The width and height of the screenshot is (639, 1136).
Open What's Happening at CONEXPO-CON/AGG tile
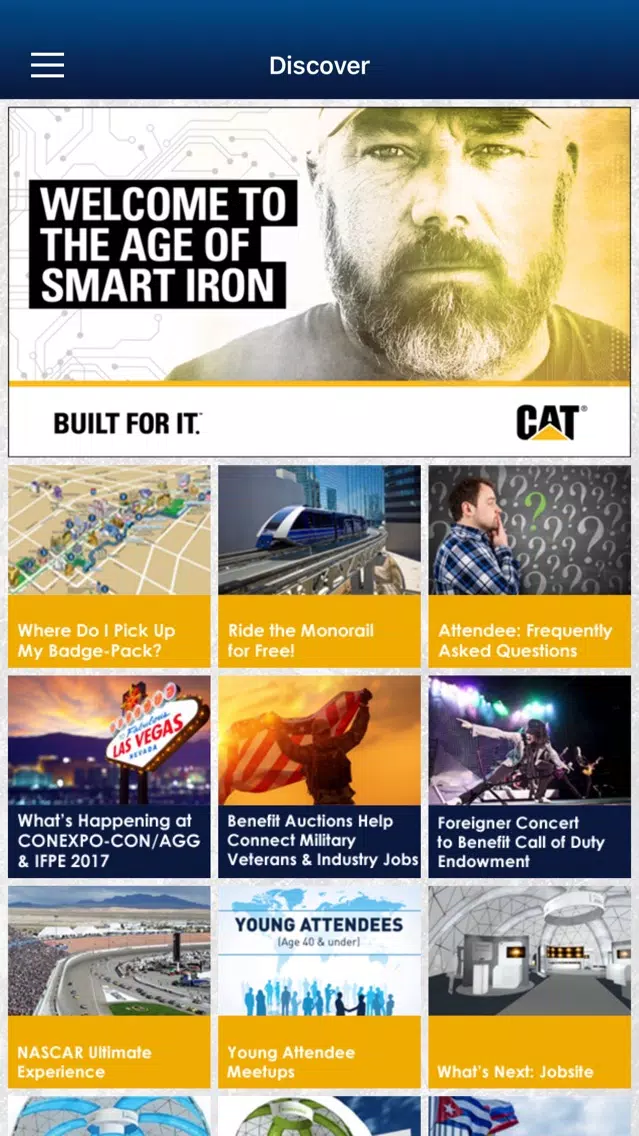(x=109, y=777)
